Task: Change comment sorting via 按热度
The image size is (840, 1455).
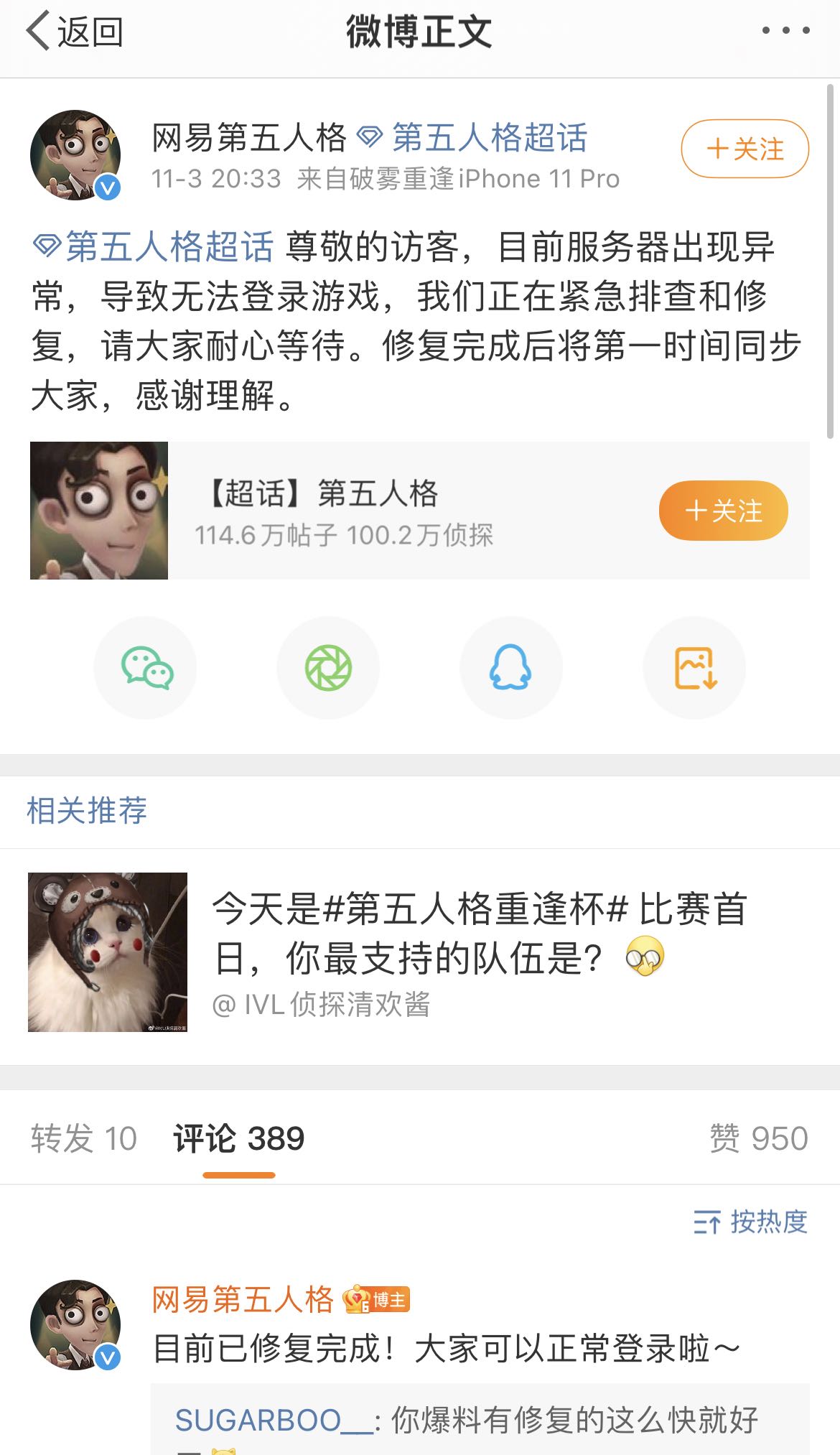Action: click(x=750, y=1222)
